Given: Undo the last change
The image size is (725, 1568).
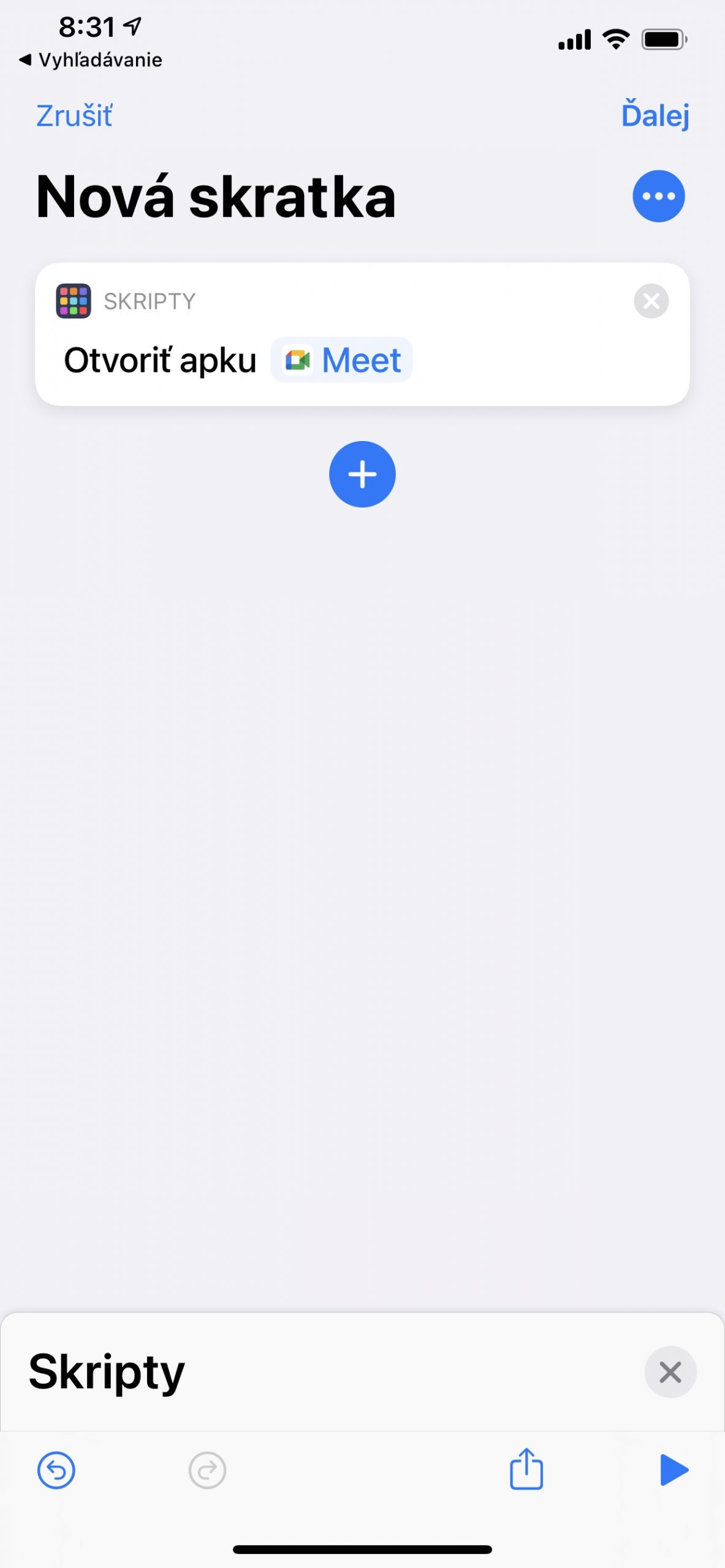Looking at the screenshot, I should point(56,1470).
